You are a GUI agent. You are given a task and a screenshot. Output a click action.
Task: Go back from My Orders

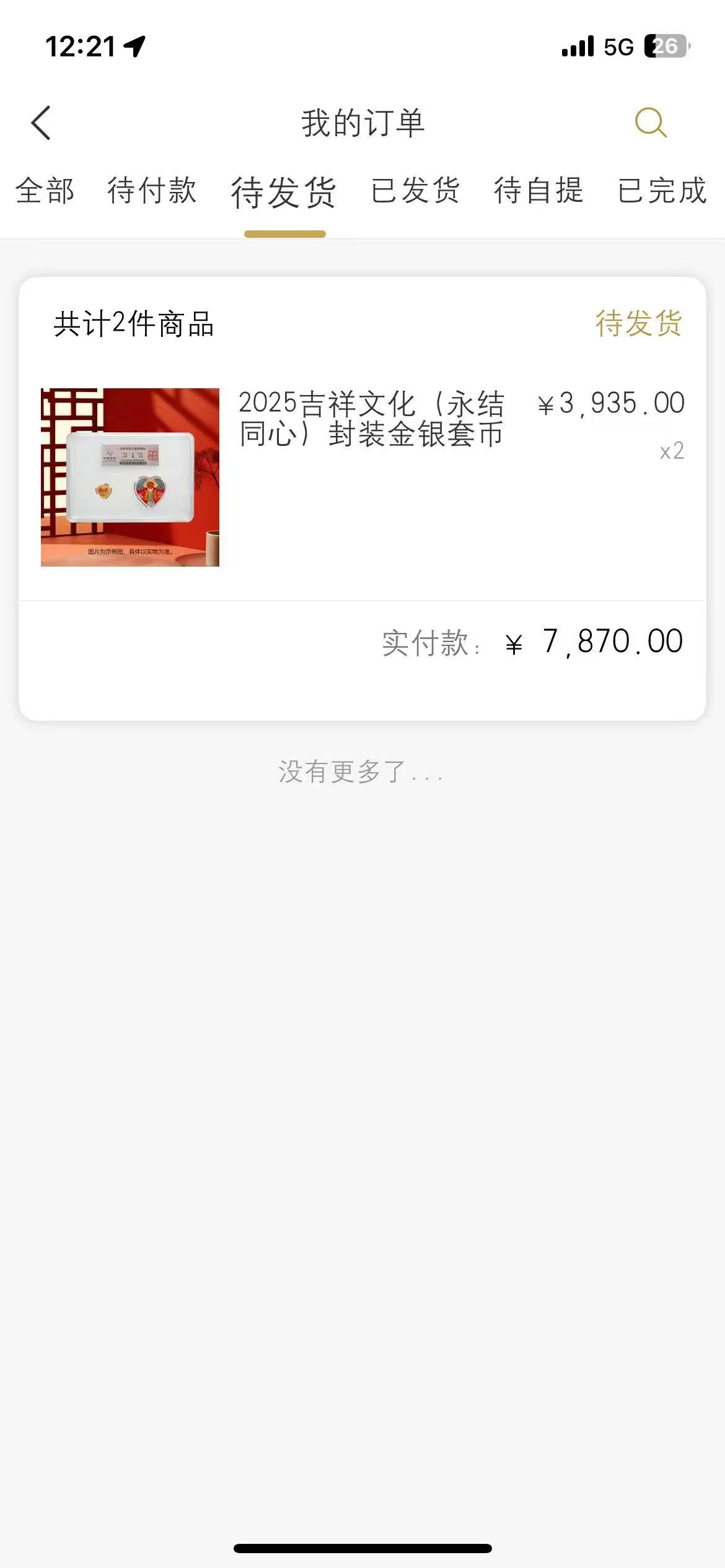tap(41, 123)
